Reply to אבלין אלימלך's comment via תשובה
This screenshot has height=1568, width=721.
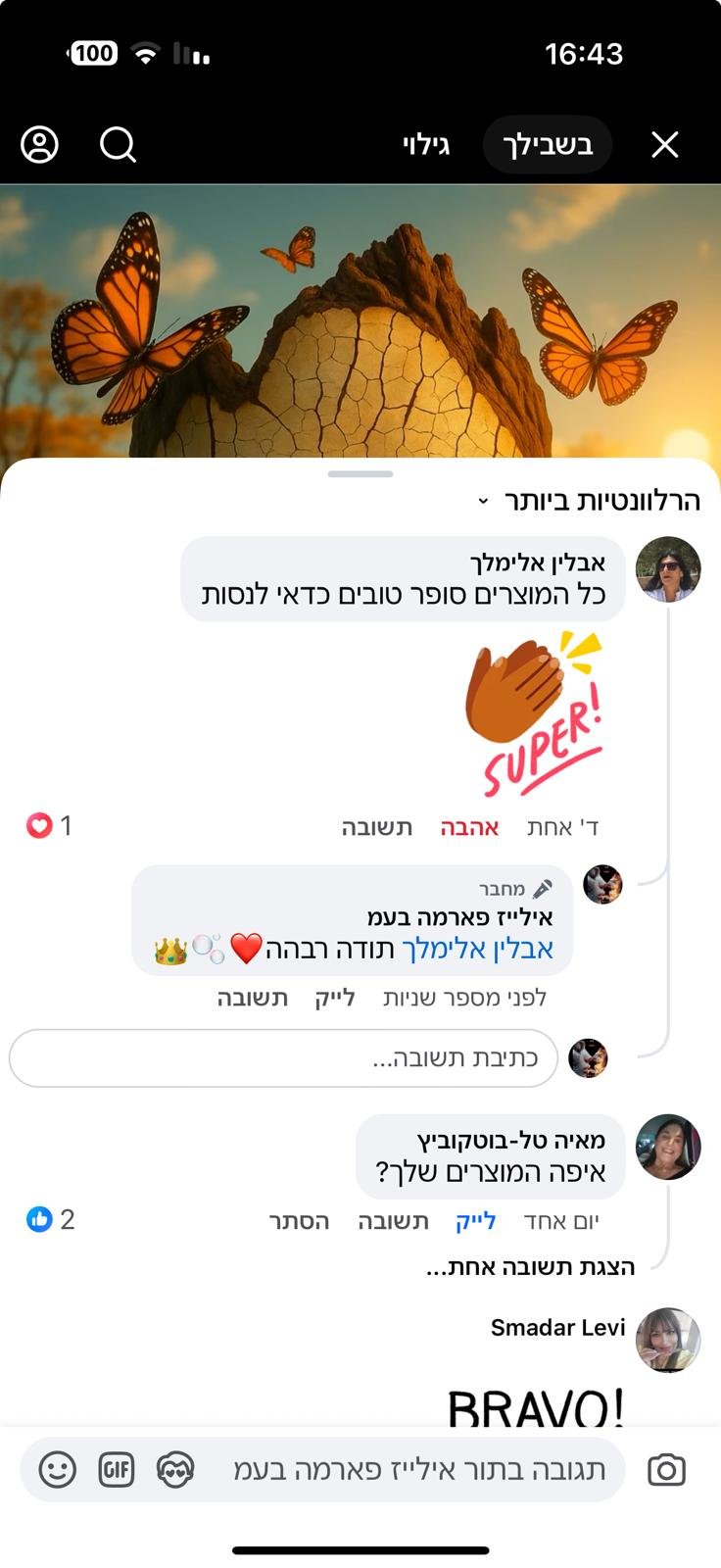377,827
